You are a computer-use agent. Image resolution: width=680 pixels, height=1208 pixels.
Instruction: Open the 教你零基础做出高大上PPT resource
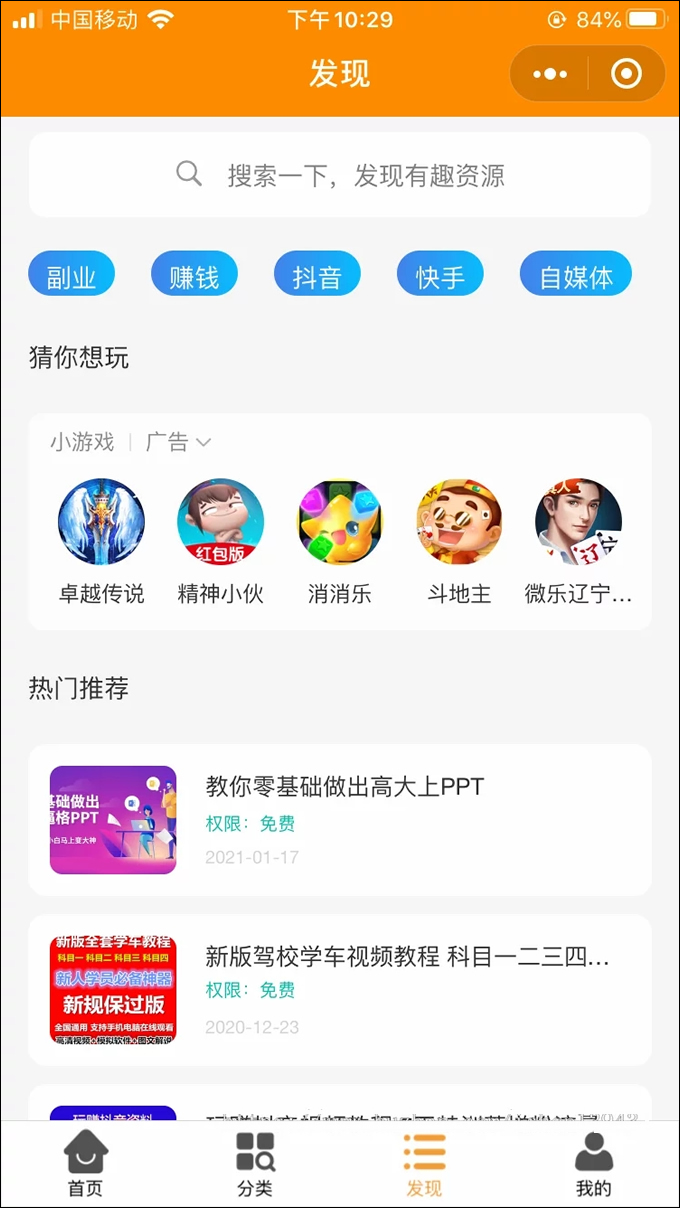[x=340, y=820]
